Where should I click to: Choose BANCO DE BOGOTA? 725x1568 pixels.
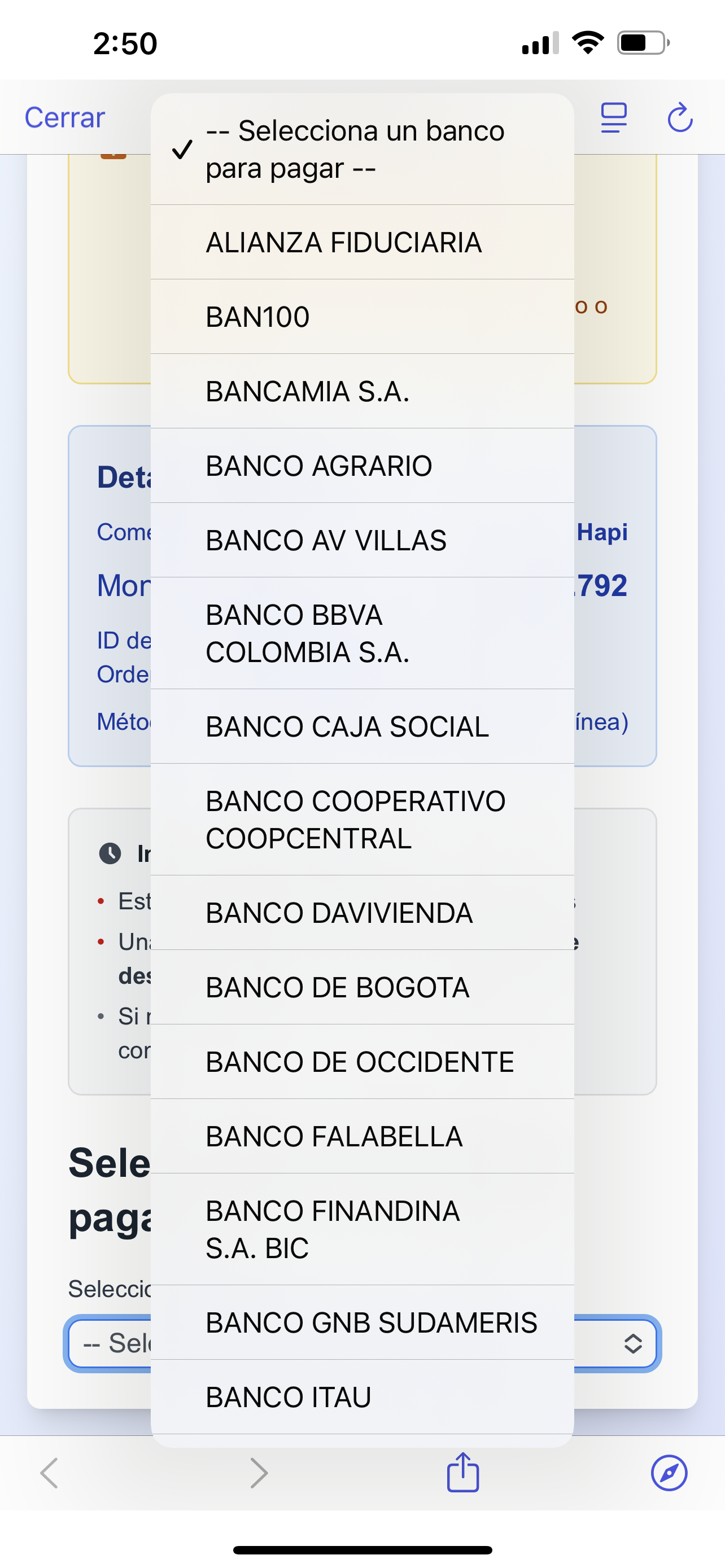(362, 987)
